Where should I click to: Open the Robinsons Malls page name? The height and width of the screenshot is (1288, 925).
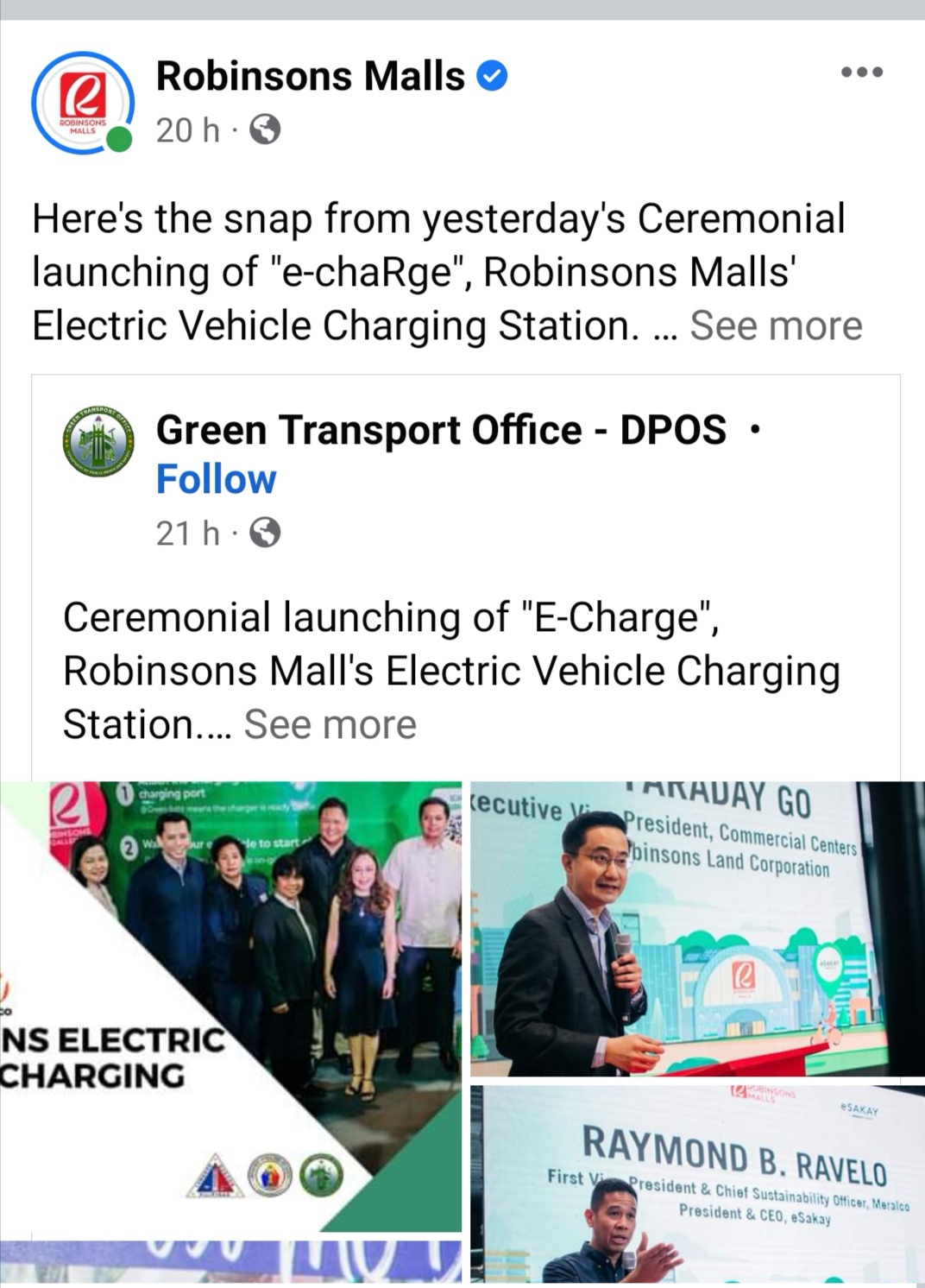pyautogui.click(x=310, y=76)
